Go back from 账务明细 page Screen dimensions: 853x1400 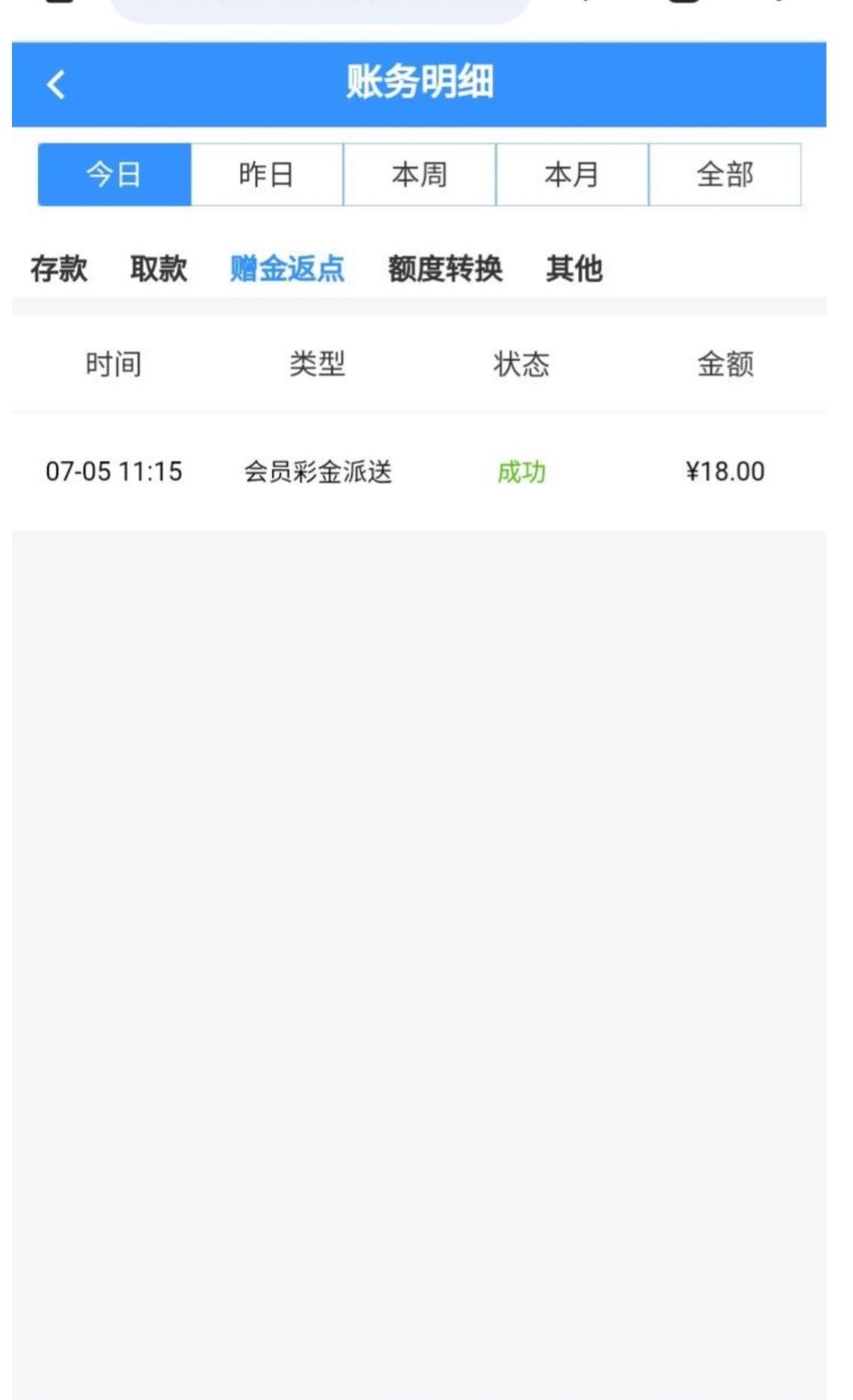(x=56, y=84)
